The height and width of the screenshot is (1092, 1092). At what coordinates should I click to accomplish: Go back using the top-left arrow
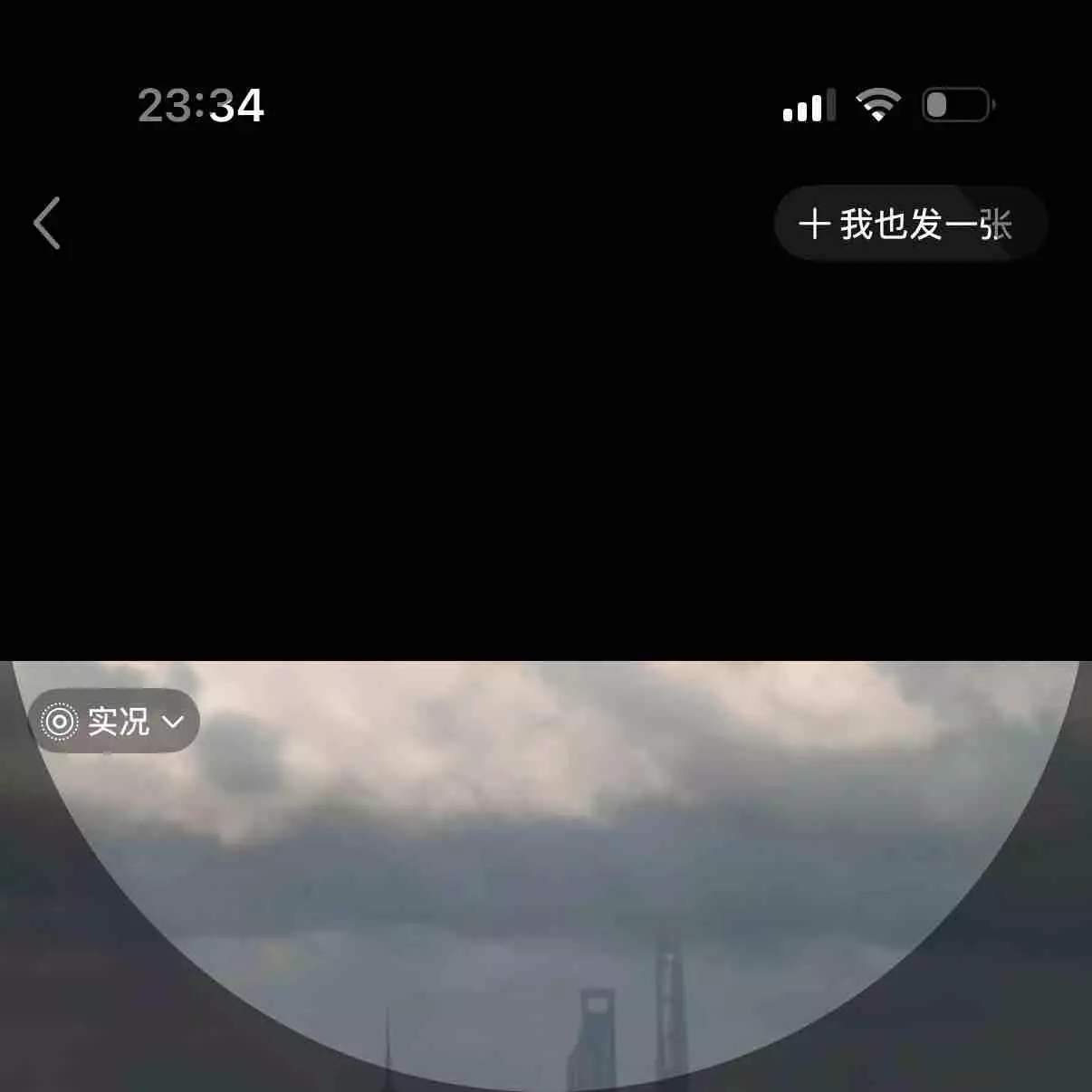(x=47, y=223)
